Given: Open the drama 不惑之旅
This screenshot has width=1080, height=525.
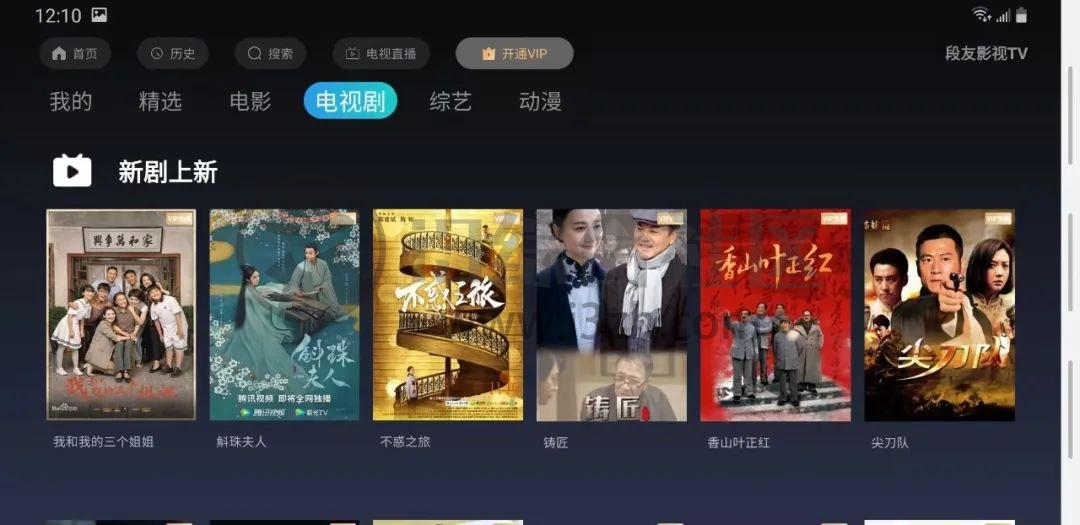Looking at the screenshot, I should click(x=448, y=315).
